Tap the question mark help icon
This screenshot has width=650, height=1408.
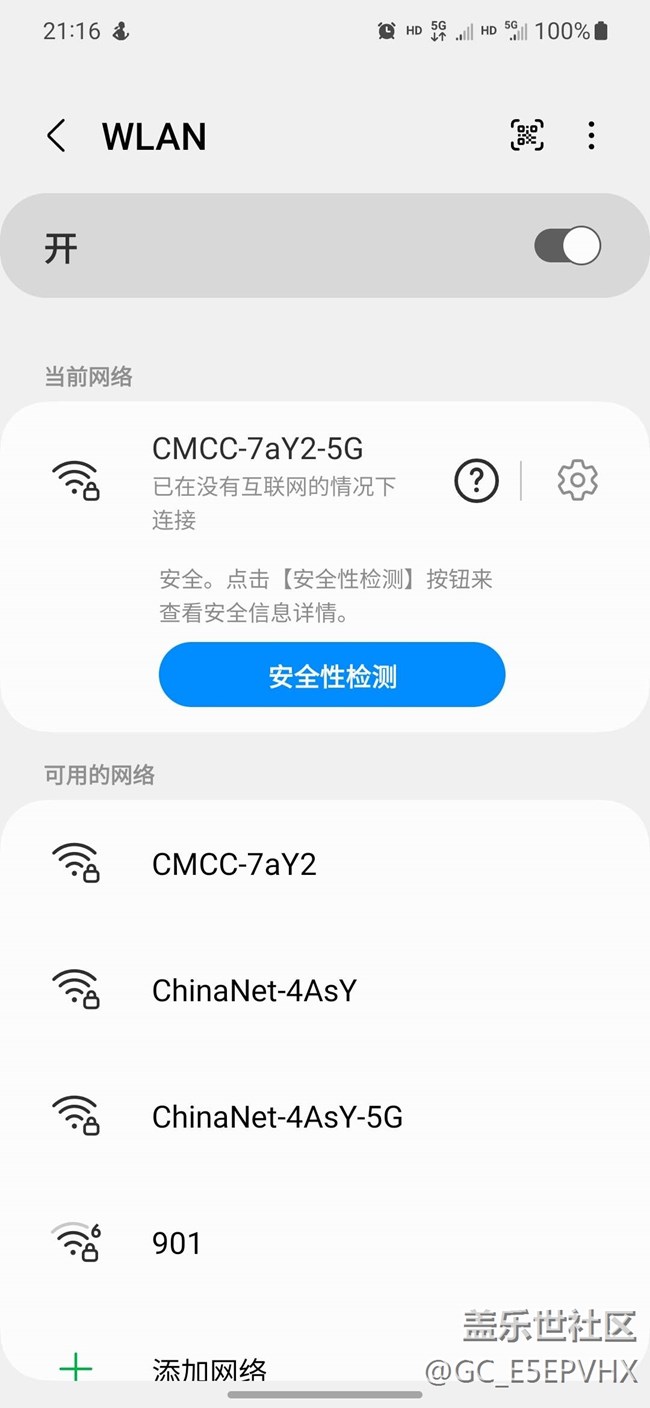(x=476, y=481)
